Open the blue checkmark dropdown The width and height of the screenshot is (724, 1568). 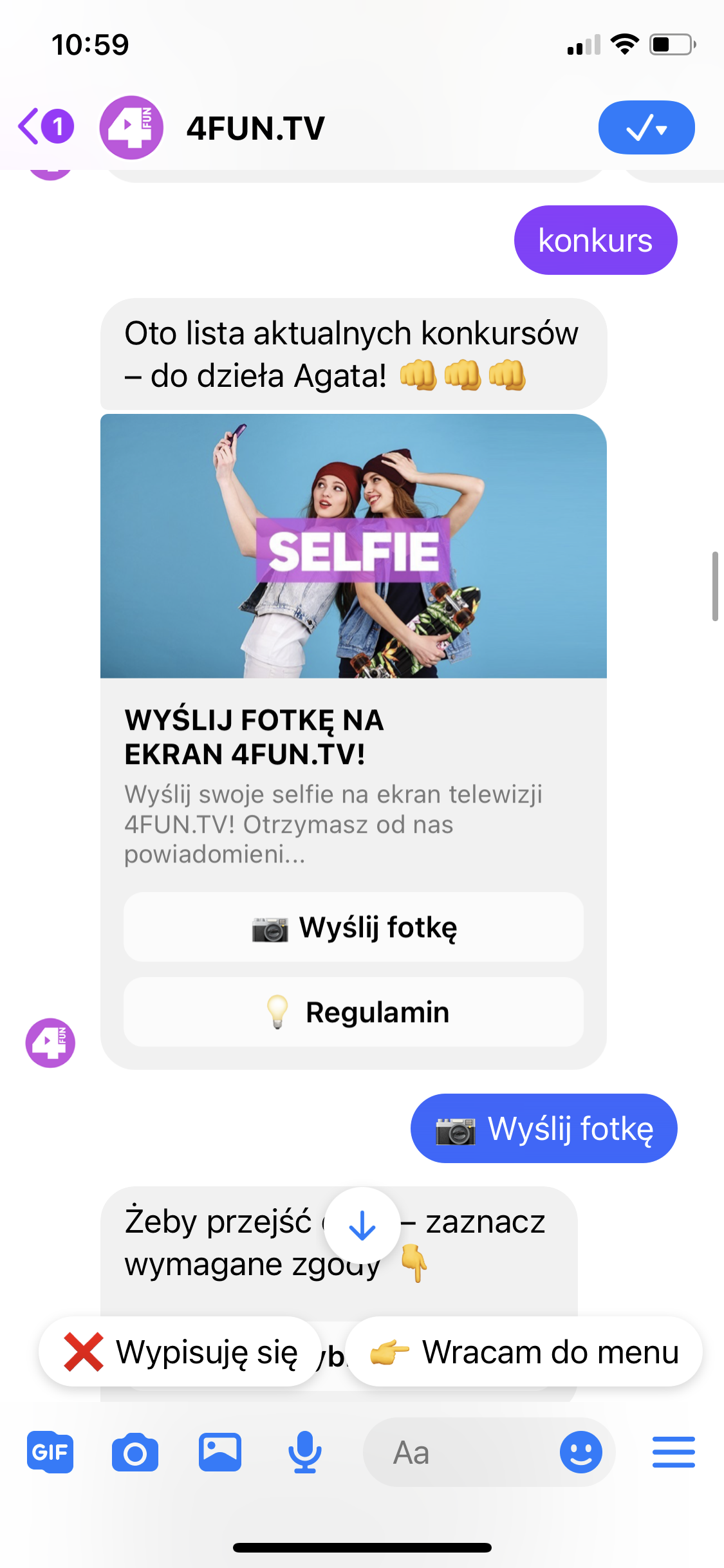click(x=646, y=127)
